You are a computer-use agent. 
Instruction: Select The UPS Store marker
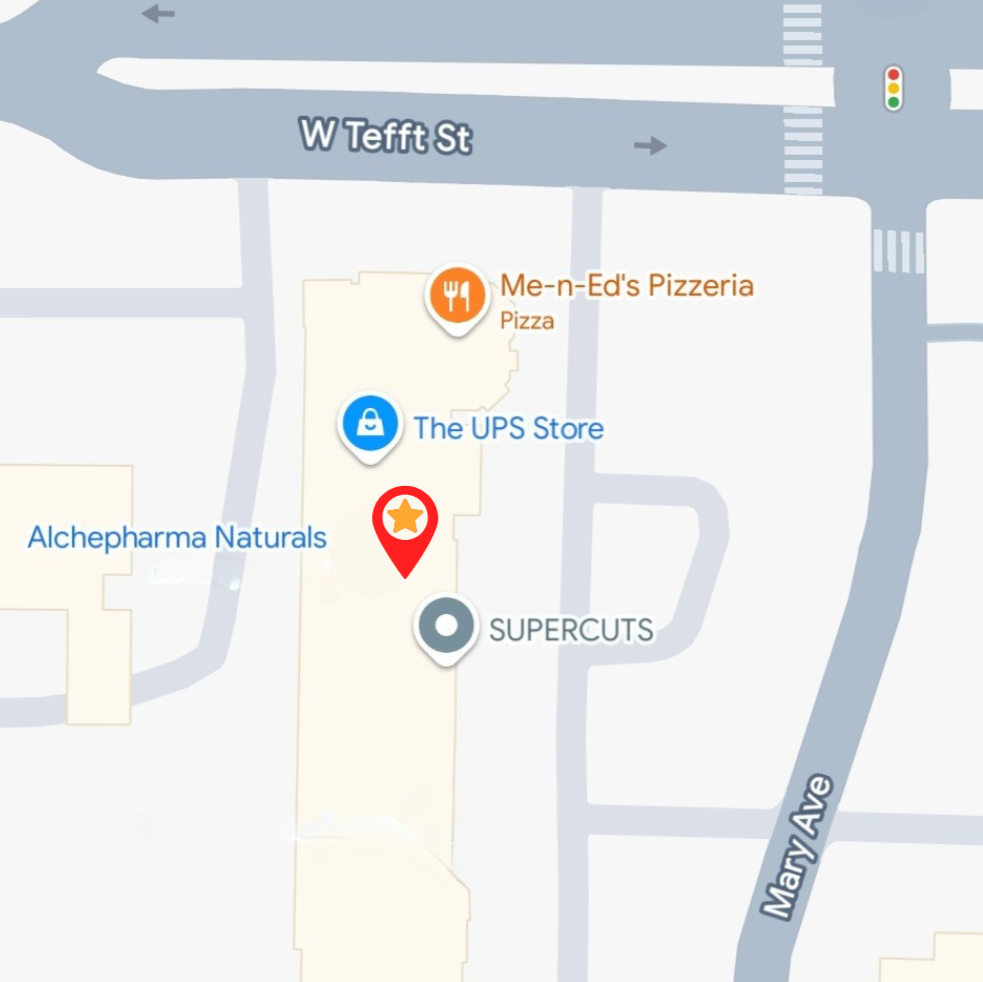click(370, 426)
